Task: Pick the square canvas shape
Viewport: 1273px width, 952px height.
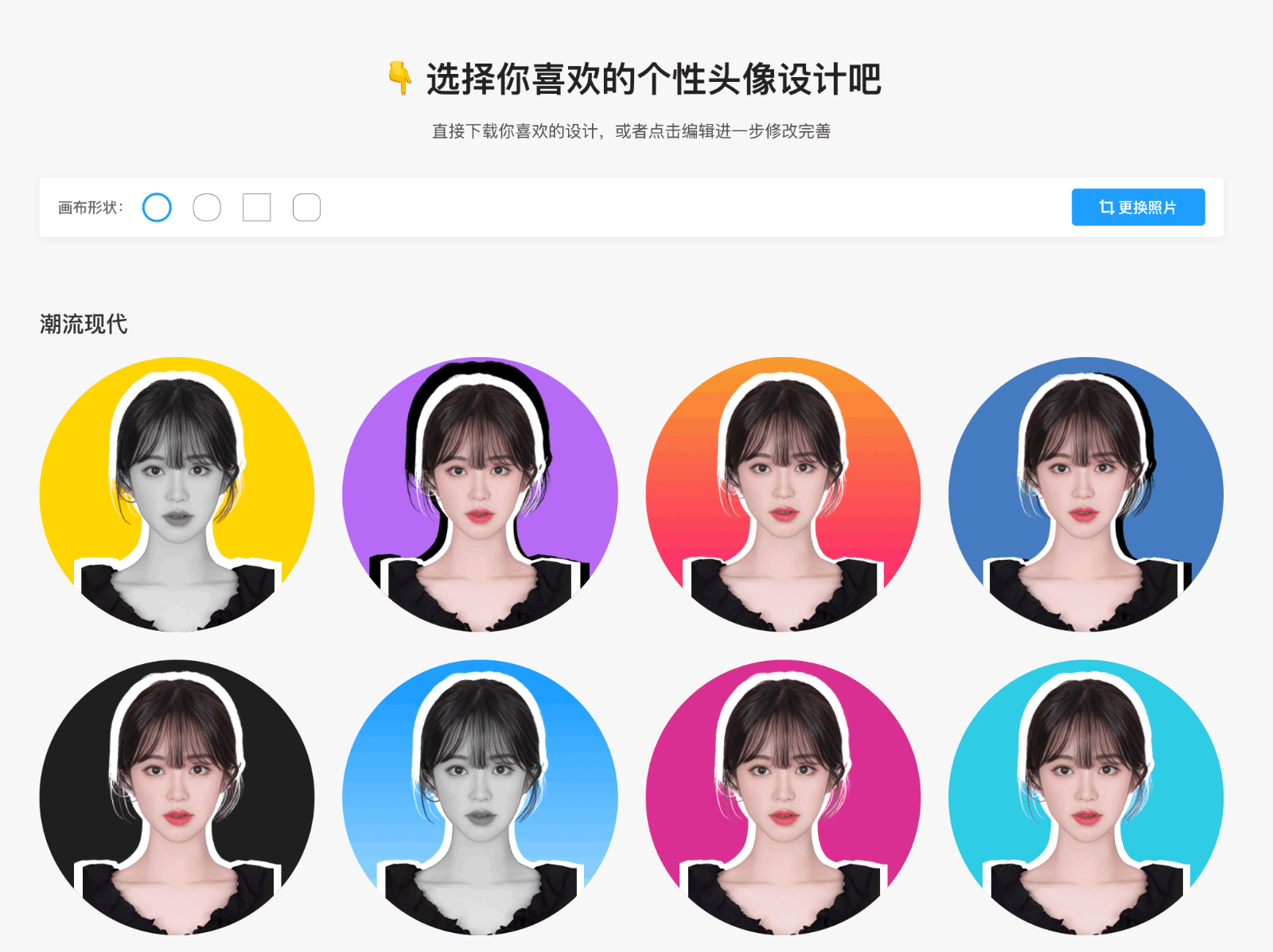Action: coord(257,208)
